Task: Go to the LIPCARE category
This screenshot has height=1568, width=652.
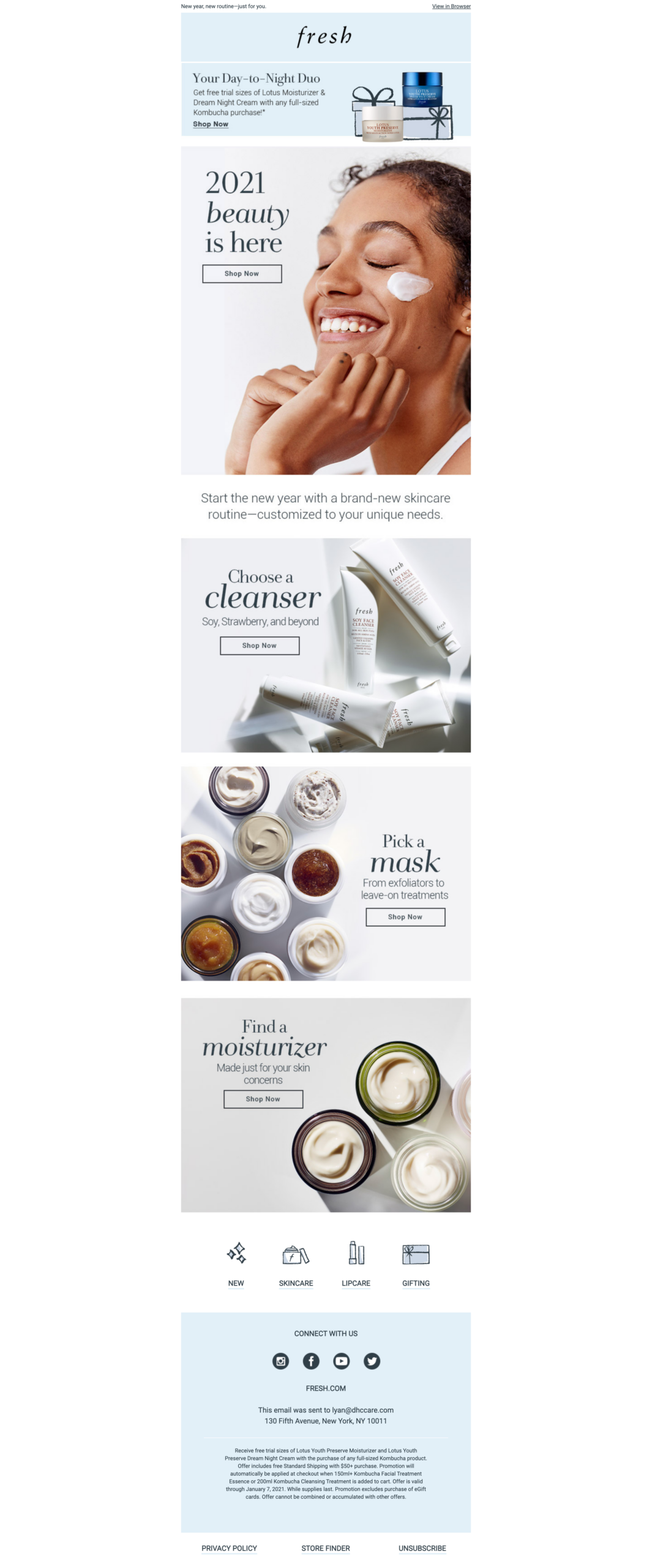Action: tap(356, 1283)
